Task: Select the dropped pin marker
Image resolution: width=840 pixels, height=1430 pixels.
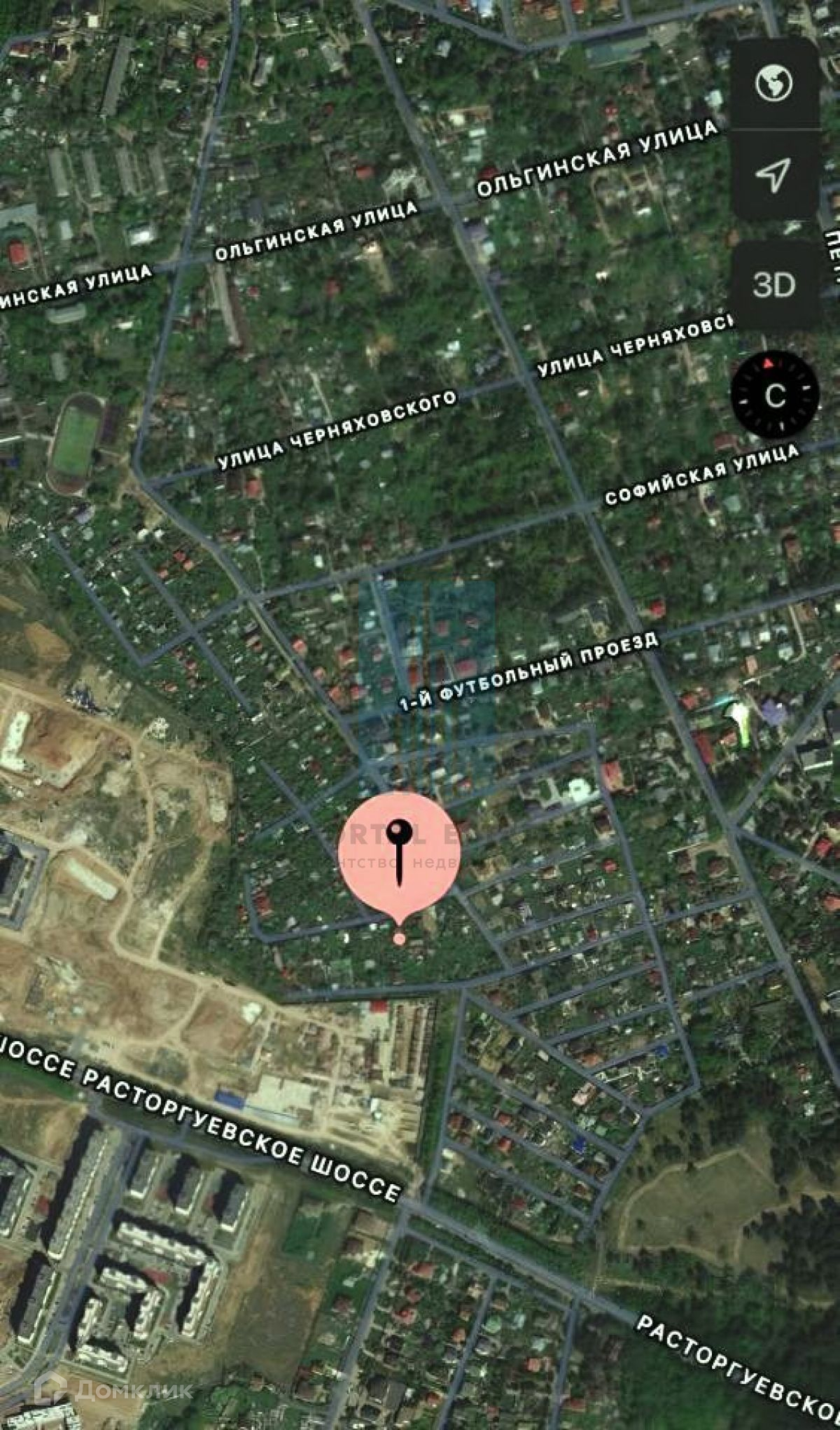Action: (400, 853)
